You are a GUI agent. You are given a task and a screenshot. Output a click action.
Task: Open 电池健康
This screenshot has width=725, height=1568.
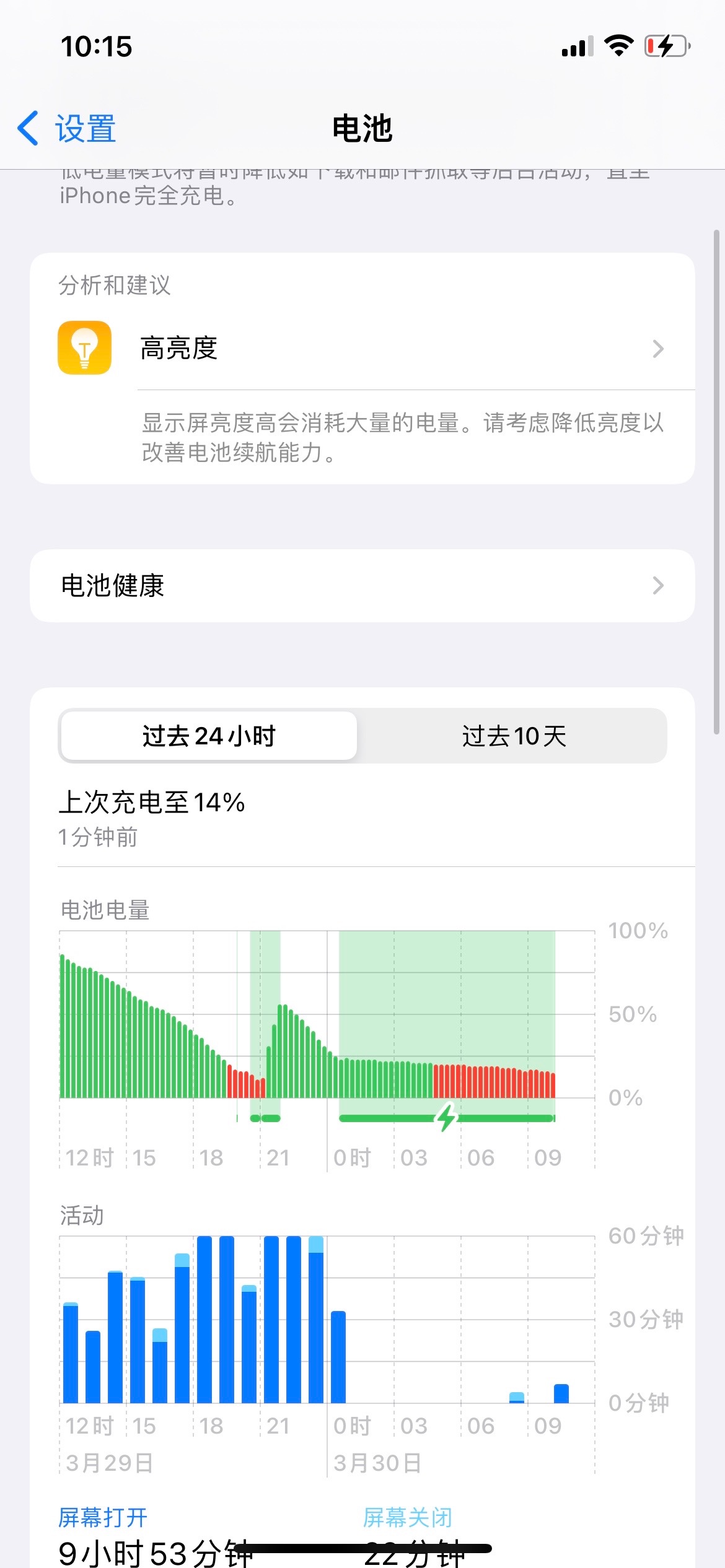(x=362, y=586)
